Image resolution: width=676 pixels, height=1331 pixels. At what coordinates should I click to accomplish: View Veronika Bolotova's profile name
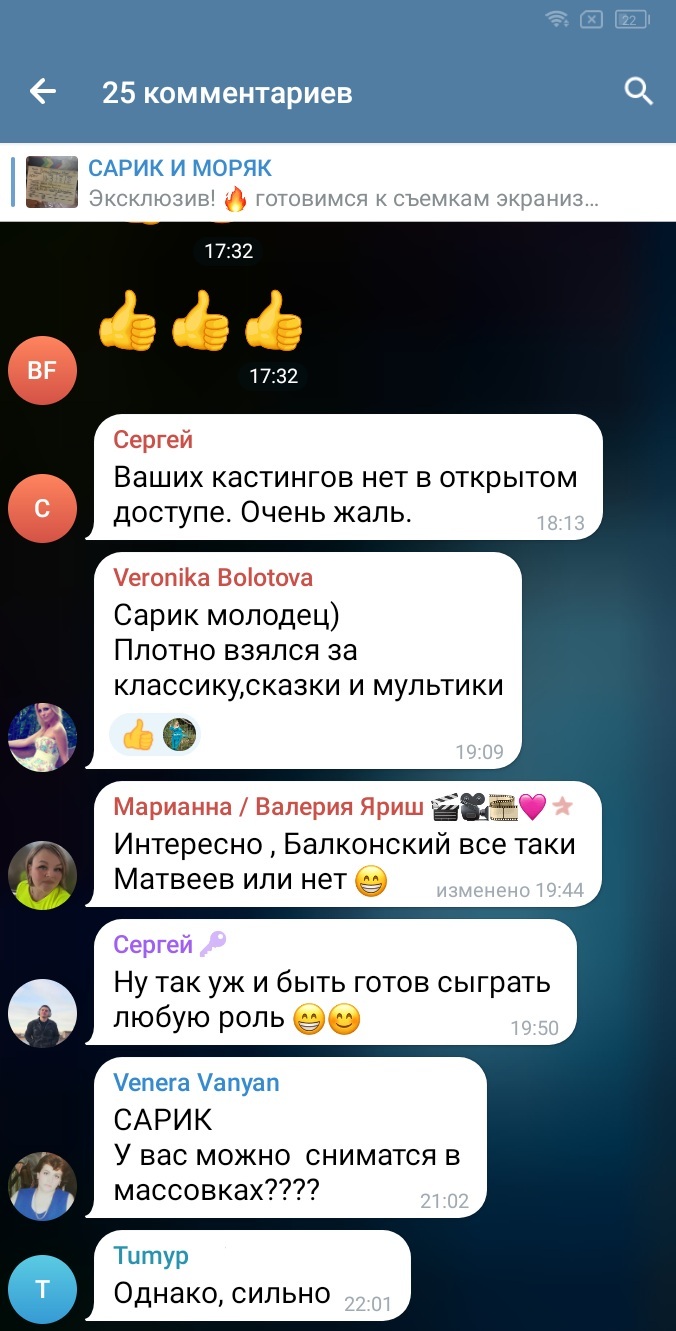(213, 577)
